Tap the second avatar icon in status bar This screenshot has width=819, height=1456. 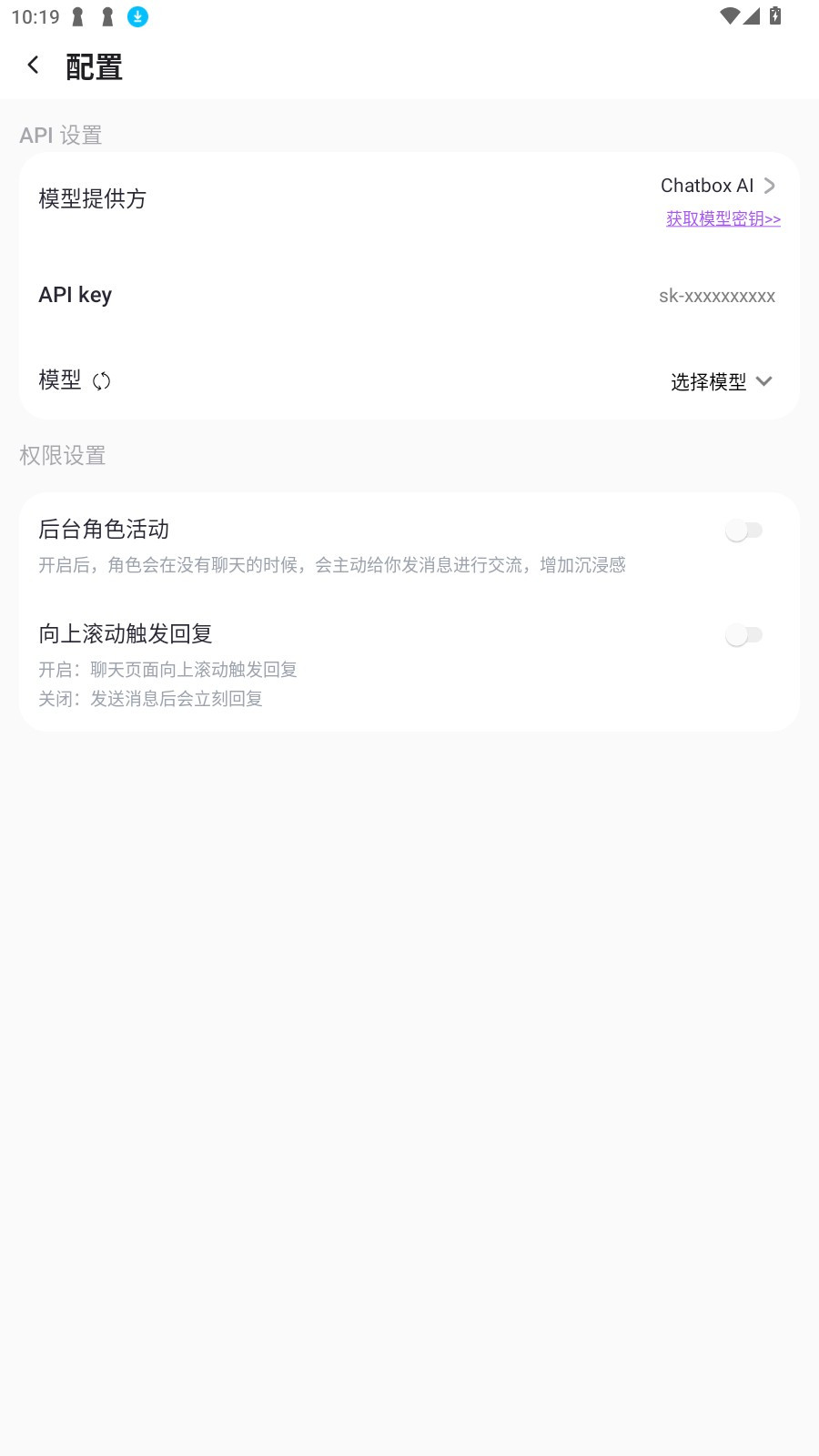pyautogui.click(x=107, y=15)
